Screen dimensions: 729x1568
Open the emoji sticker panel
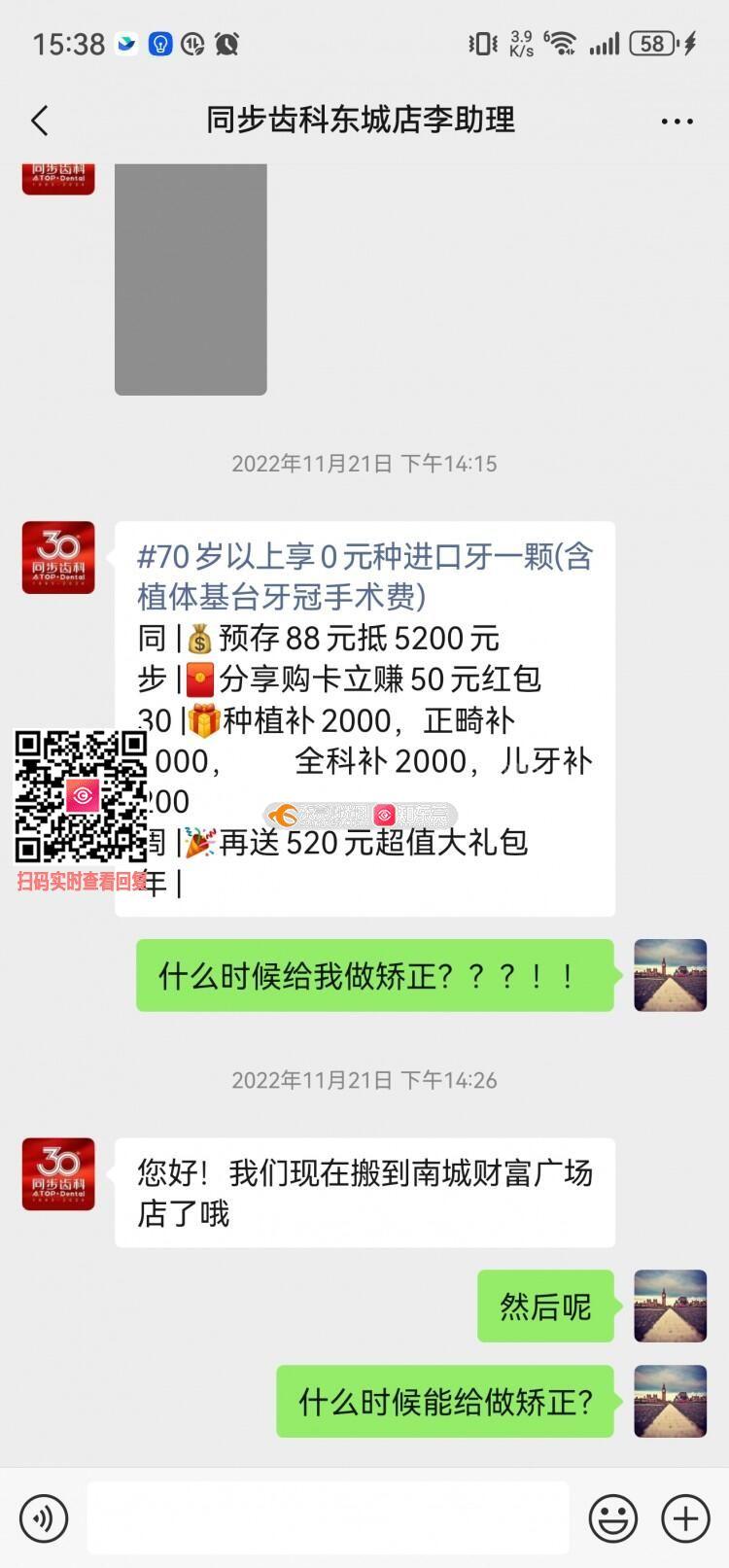(x=613, y=1517)
